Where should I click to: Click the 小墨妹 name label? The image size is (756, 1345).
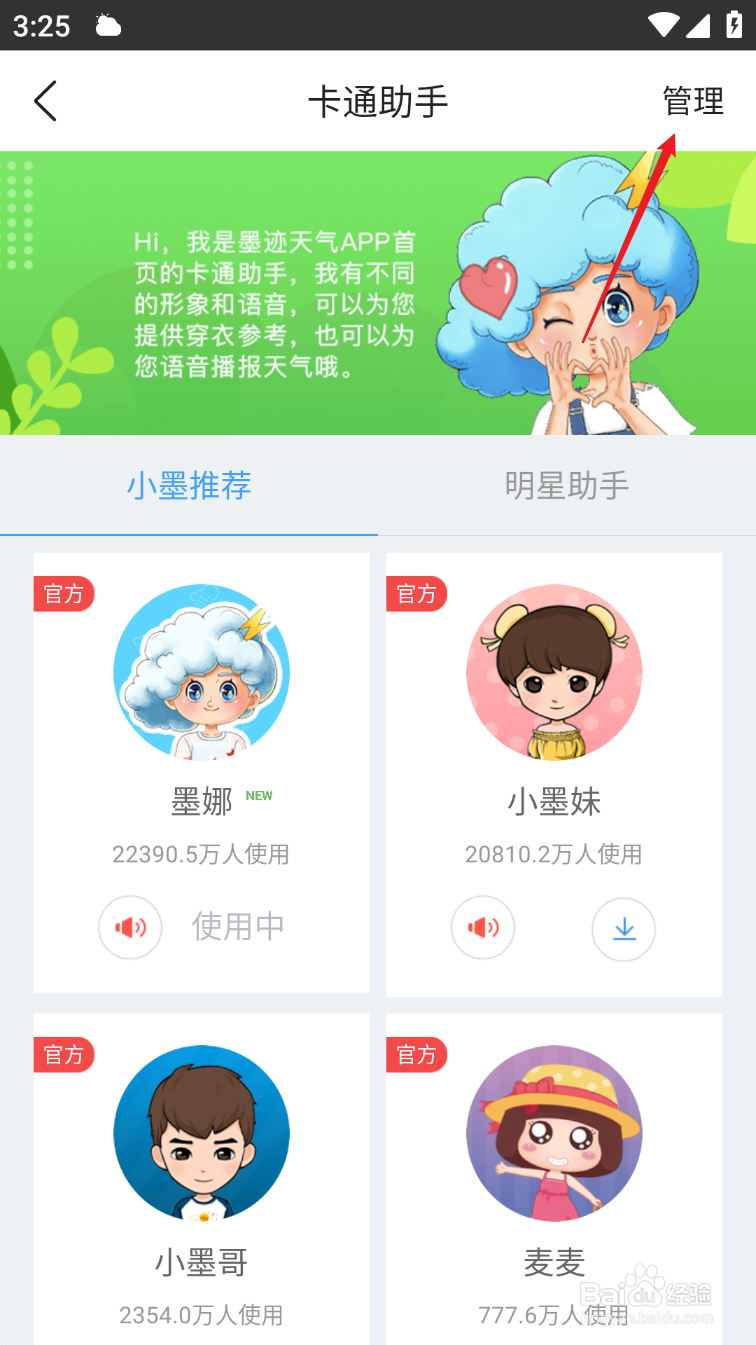554,802
